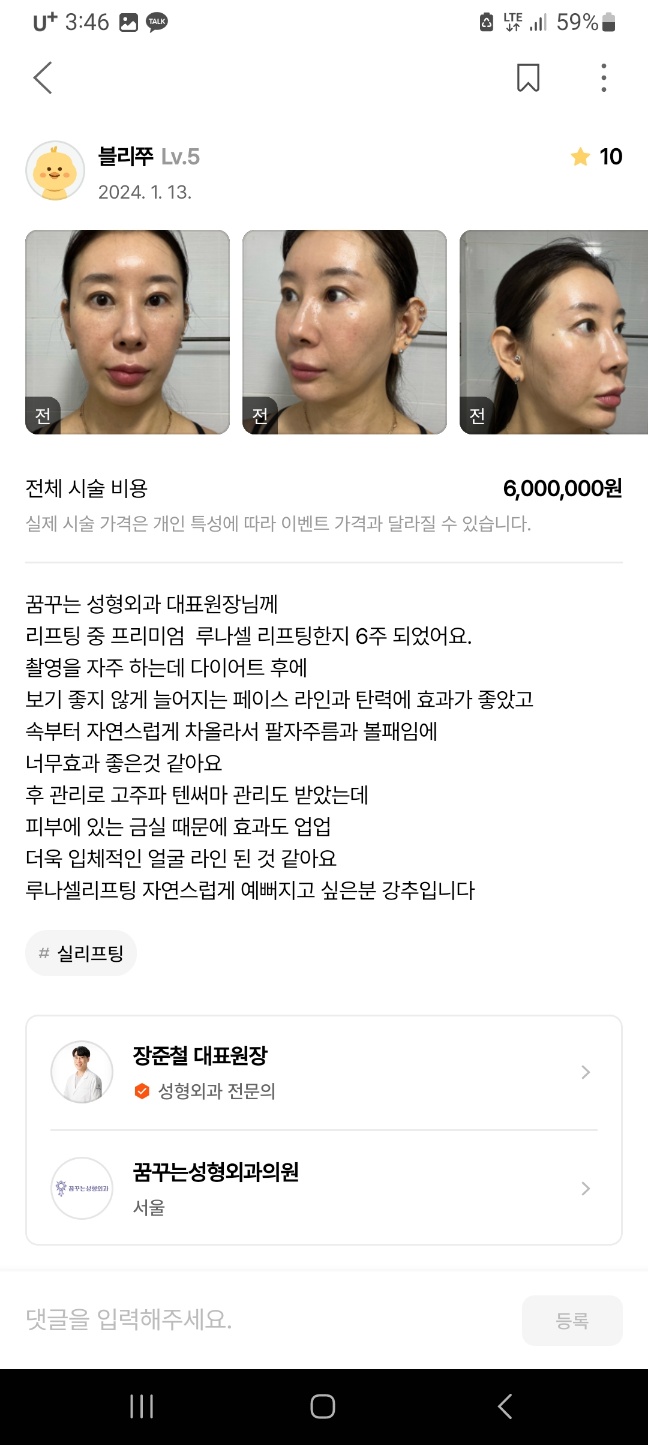Tap the 등록 submit button
Screen dimensions: 648x1445
click(x=572, y=1320)
